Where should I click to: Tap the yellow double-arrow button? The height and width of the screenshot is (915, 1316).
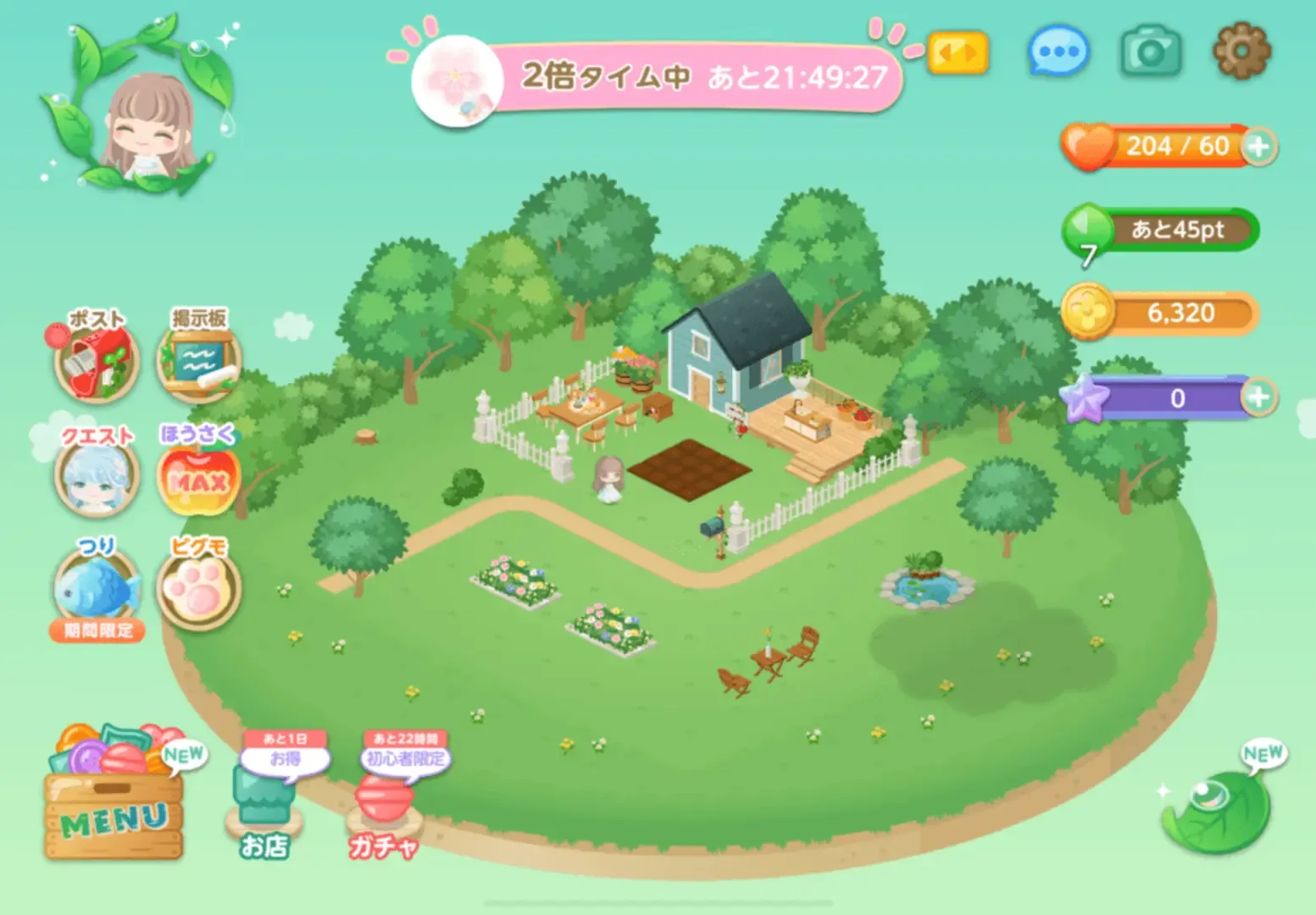[x=958, y=53]
